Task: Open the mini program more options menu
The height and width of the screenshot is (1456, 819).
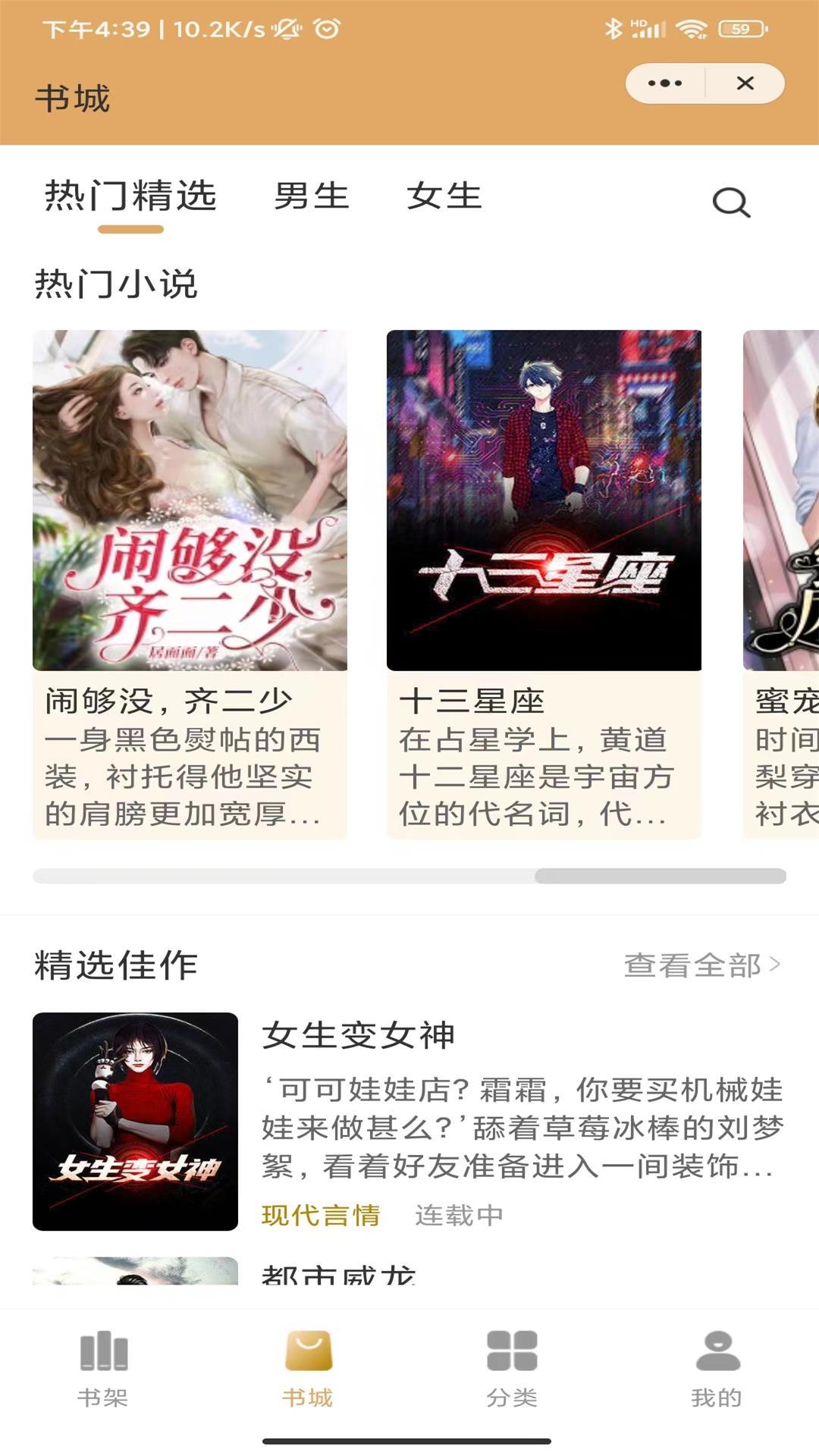Action: (665, 83)
